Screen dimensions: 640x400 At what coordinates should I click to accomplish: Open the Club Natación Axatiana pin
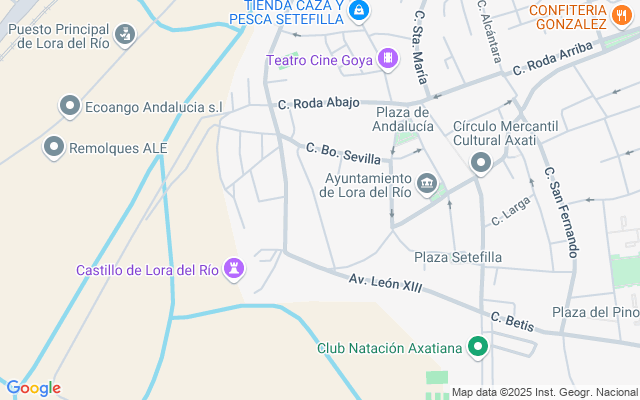coord(478,348)
